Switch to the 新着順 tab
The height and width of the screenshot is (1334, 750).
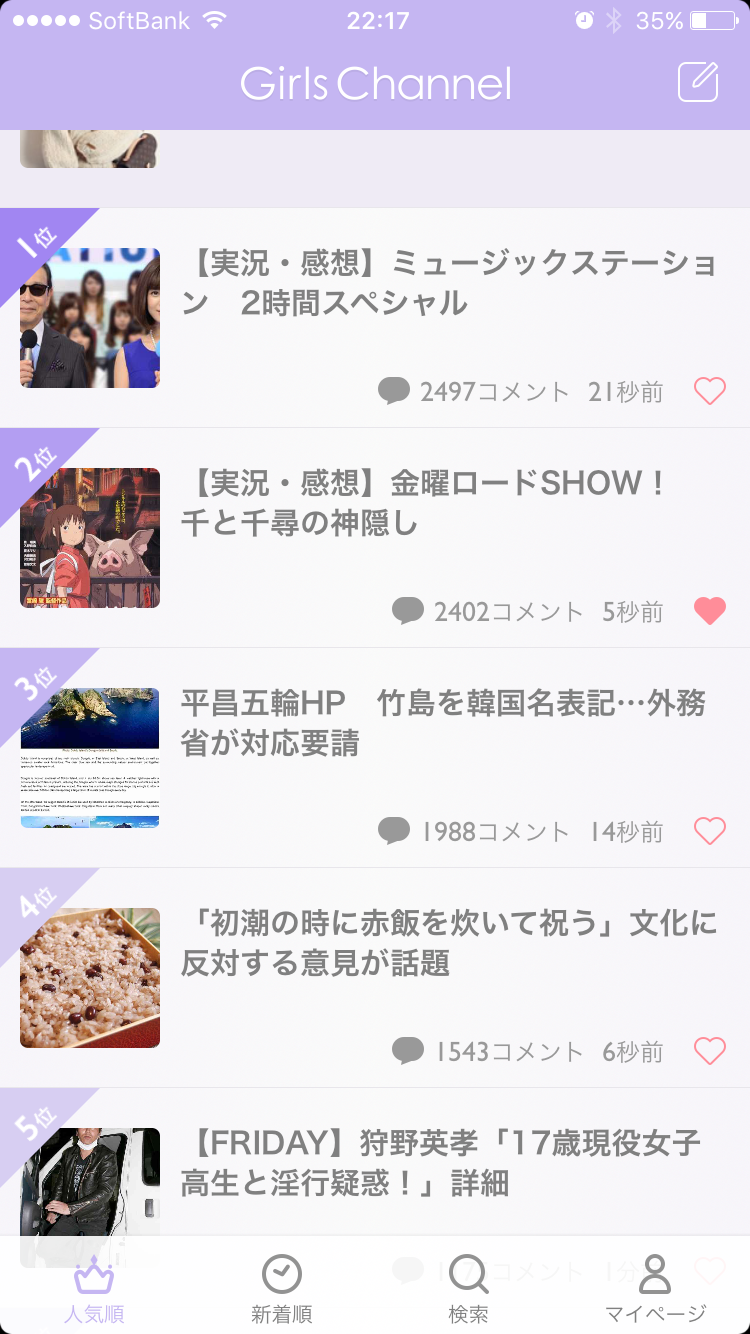(x=281, y=1290)
